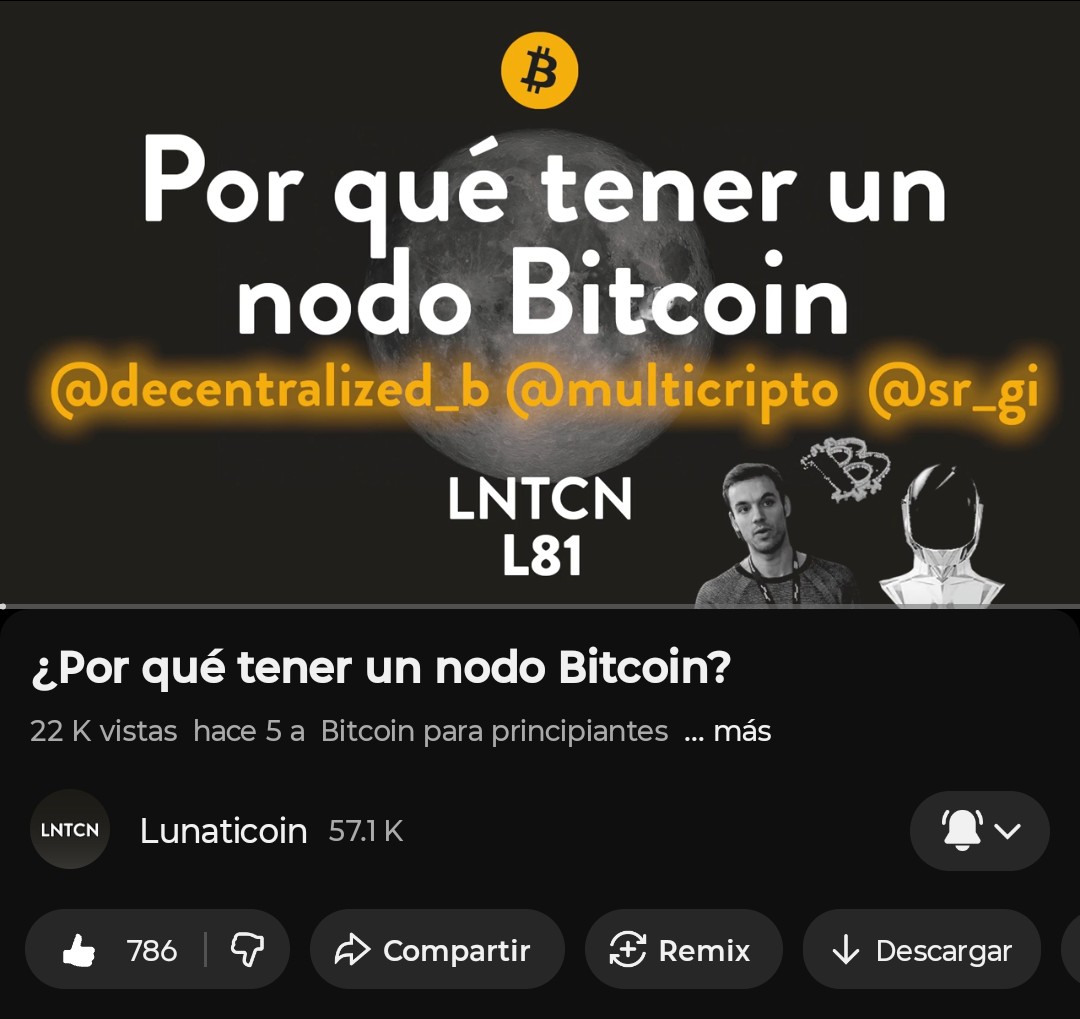1080x1019 pixels.
Task: Open the Lunaticoin channel avatar
Action: [70, 830]
